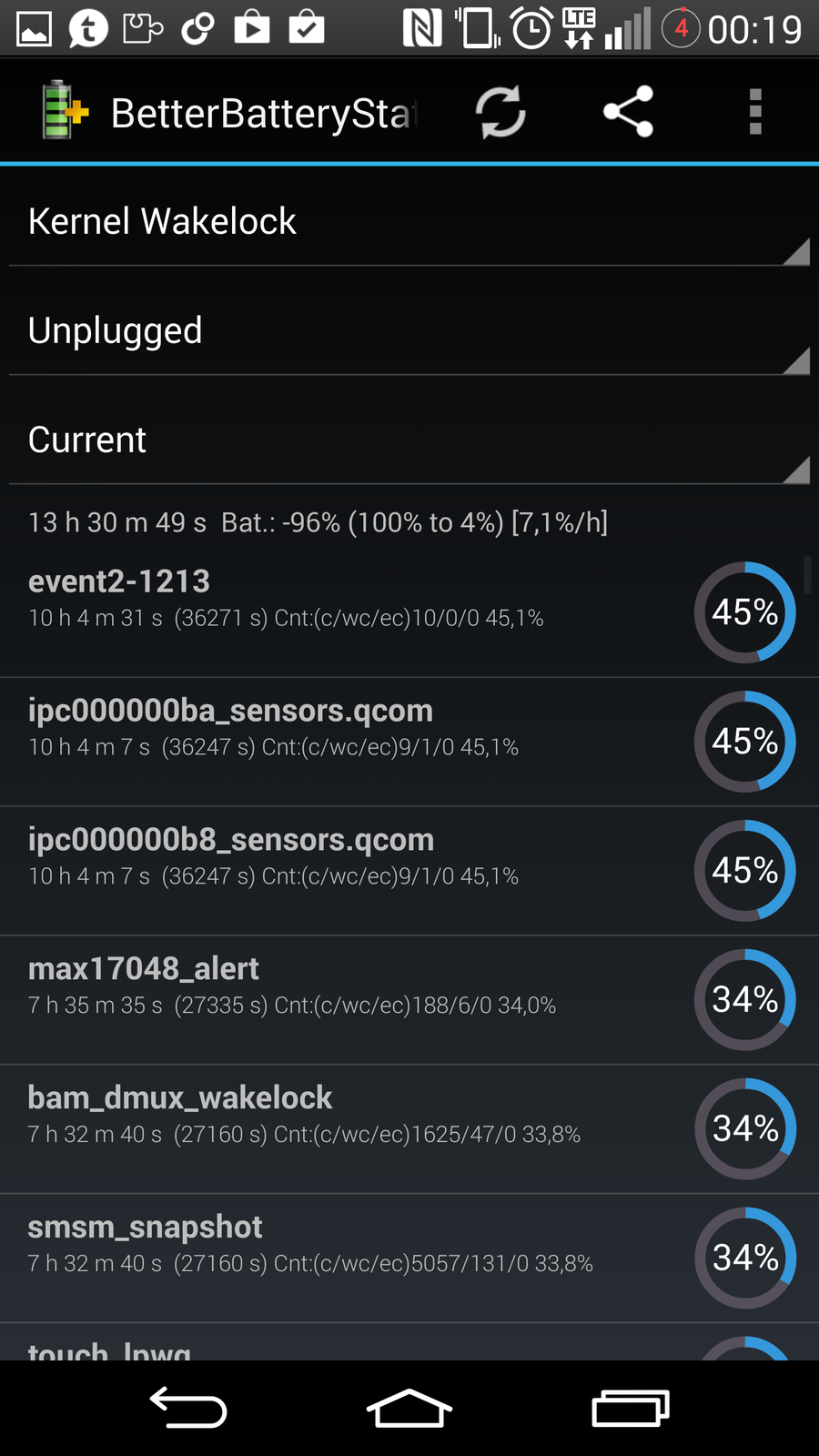Viewport: 819px width, 1456px height.
Task: Go back using system back button
Action: pyautogui.click(x=188, y=1408)
